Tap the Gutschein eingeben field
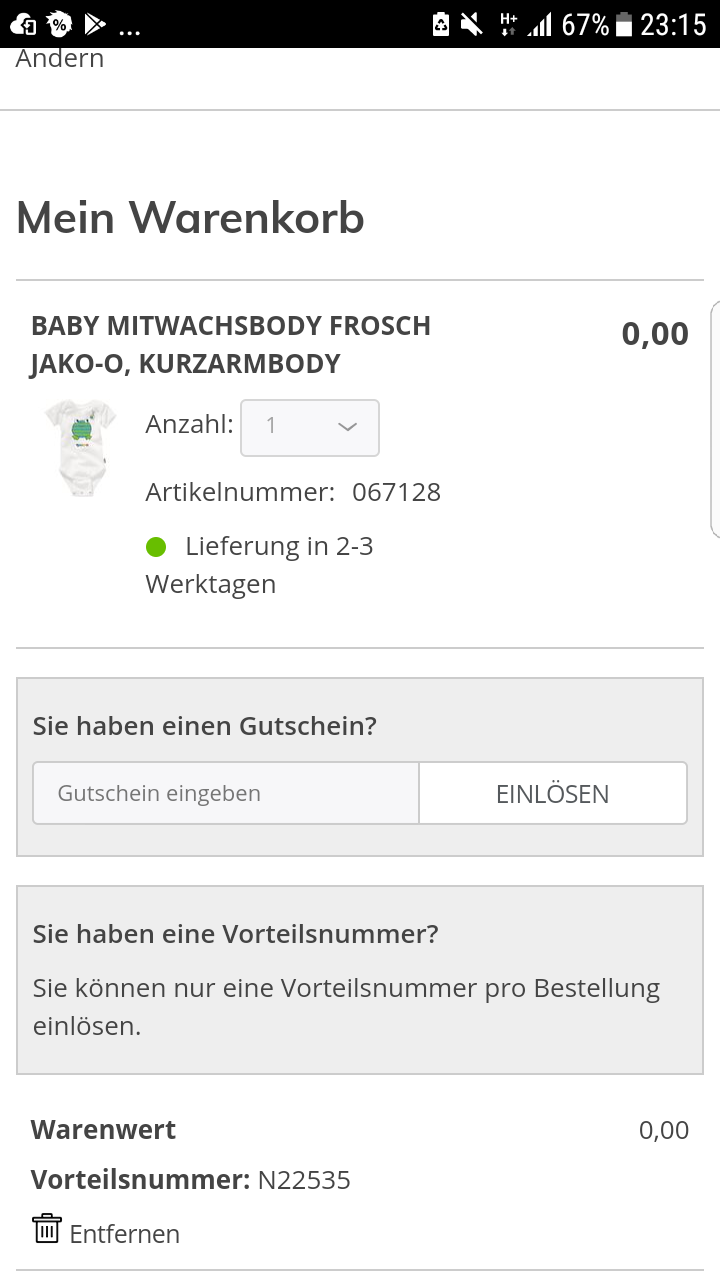 click(x=226, y=793)
